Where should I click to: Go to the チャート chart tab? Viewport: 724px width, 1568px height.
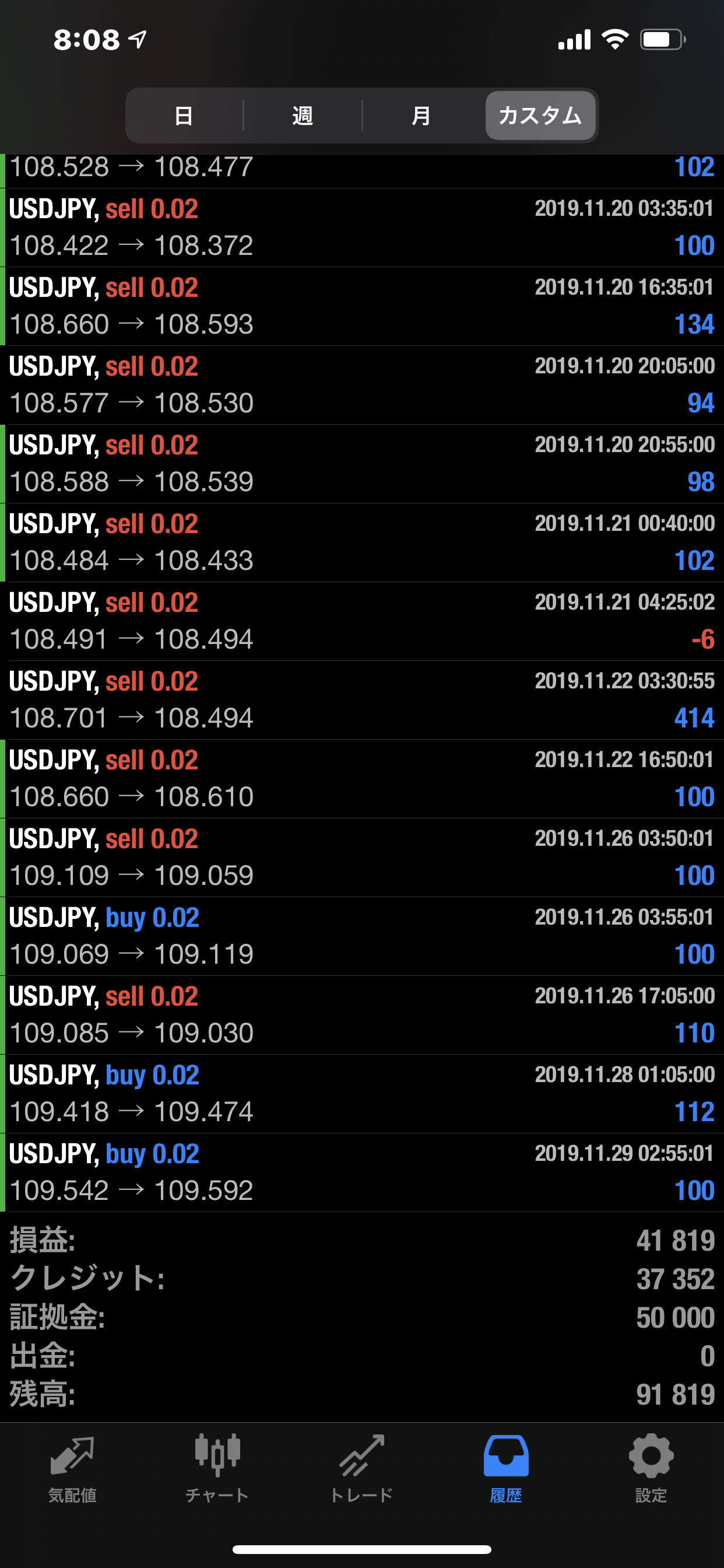[x=217, y=1468]
